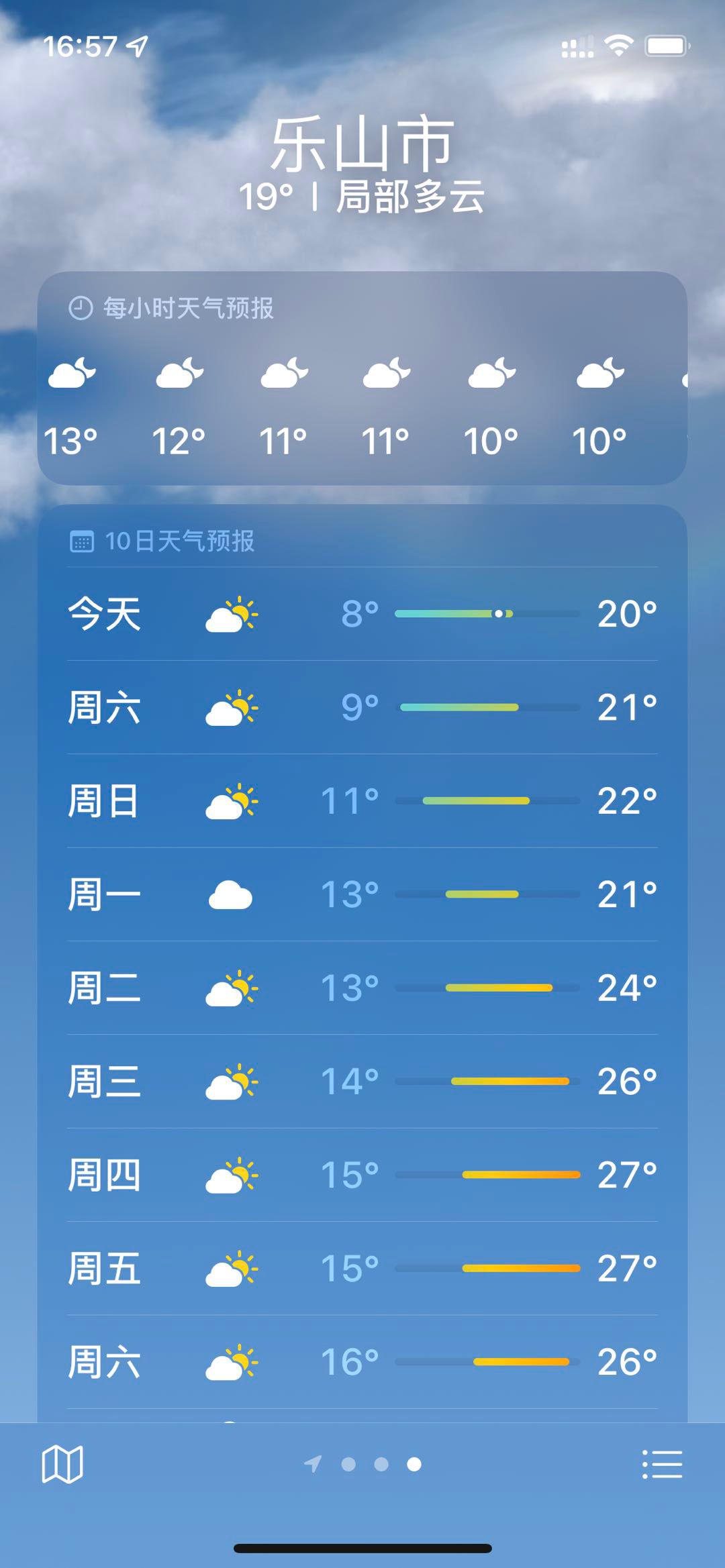Open the weather map
Screen dimensions: 725x1568
[62, 1464]
